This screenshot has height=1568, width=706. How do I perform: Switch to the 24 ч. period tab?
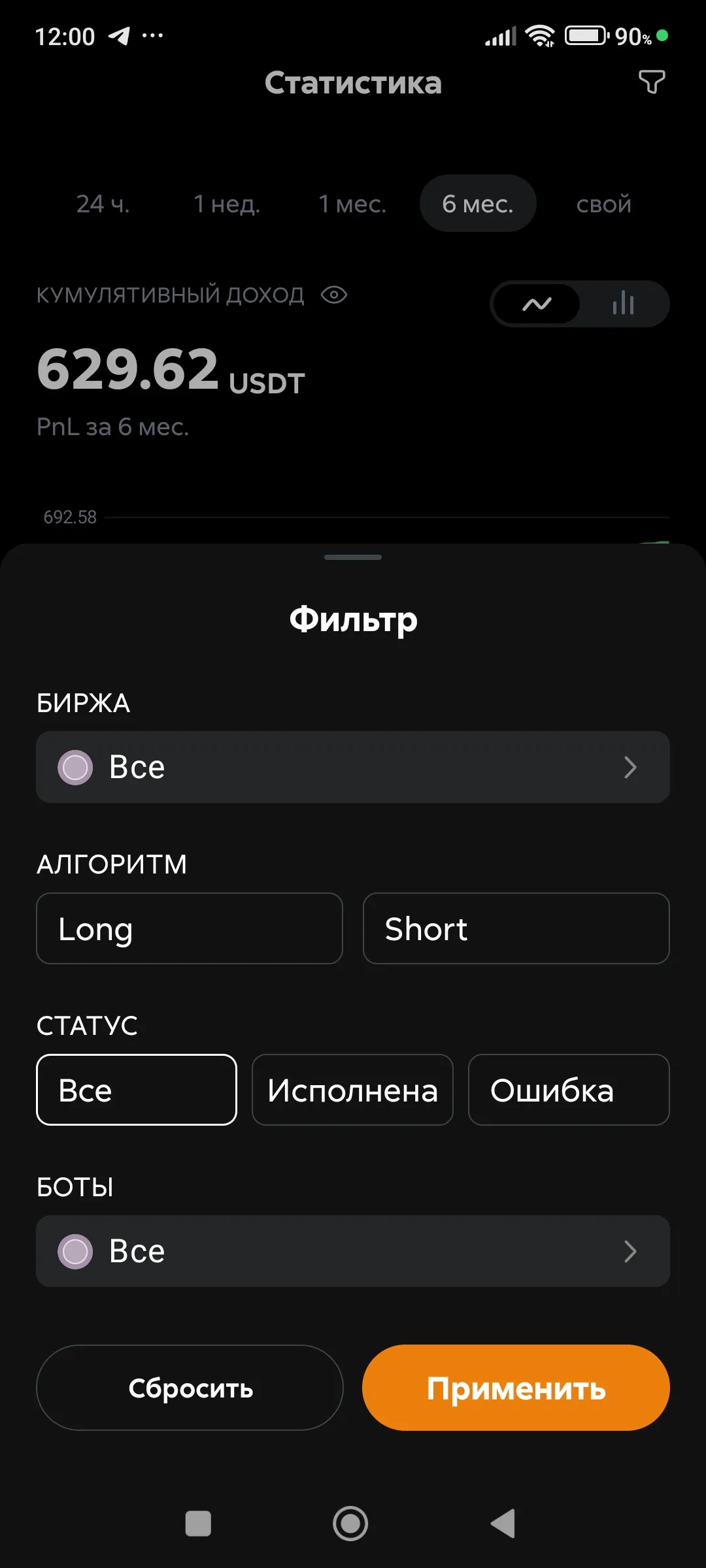point(103,203)
